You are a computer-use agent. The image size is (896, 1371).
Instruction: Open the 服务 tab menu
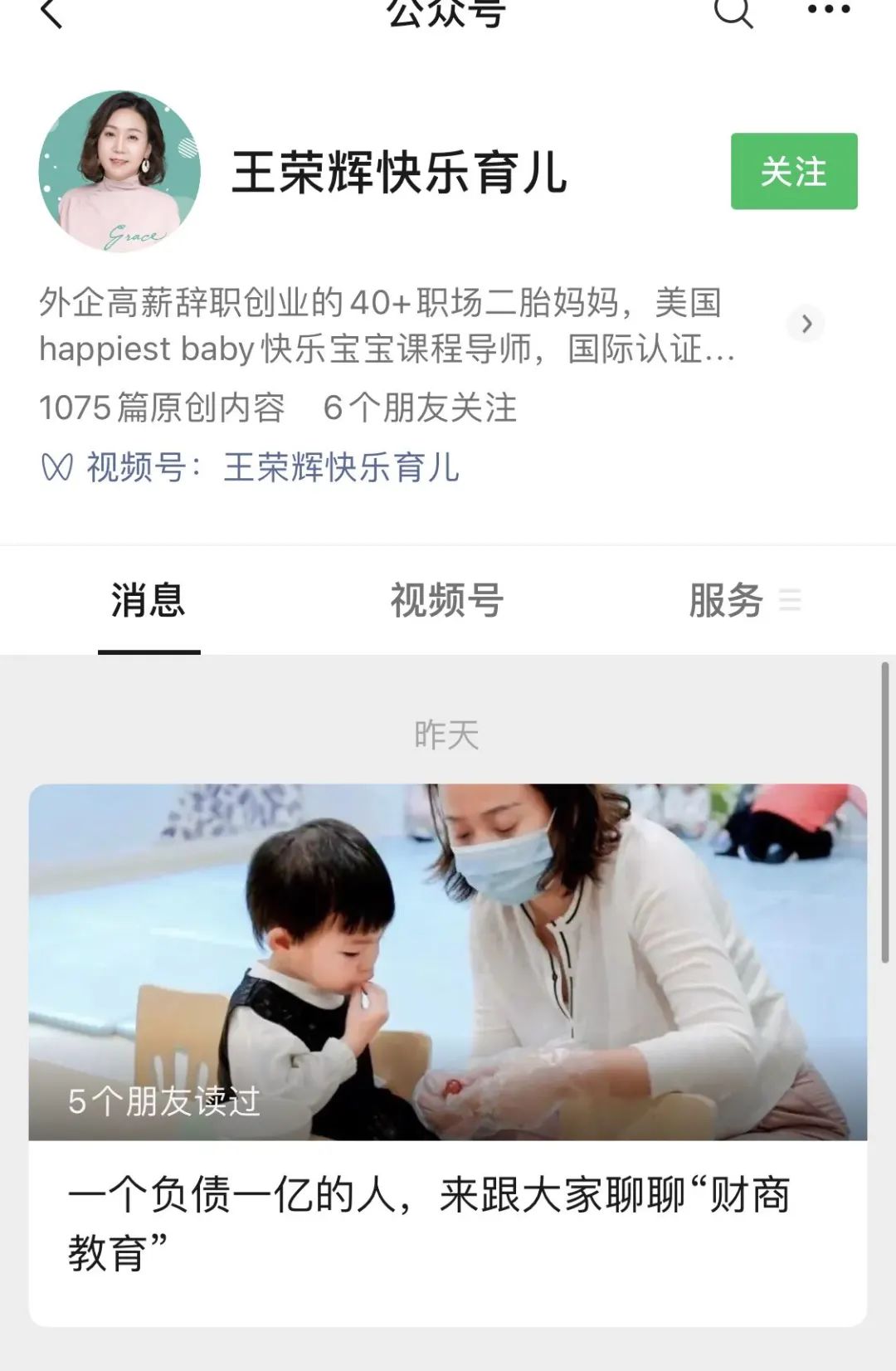[x=743, y=600]
